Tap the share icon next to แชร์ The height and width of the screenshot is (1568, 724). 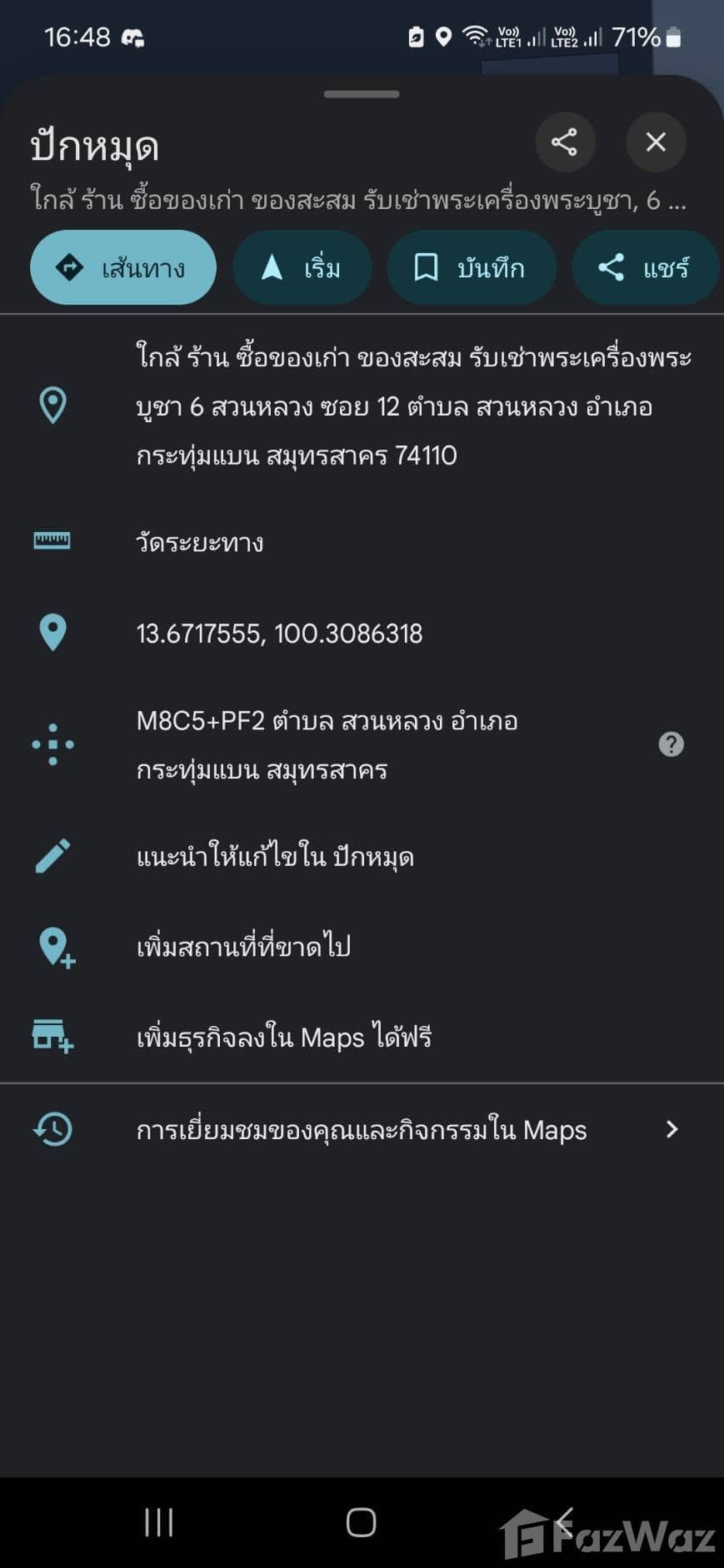point(611,267)
